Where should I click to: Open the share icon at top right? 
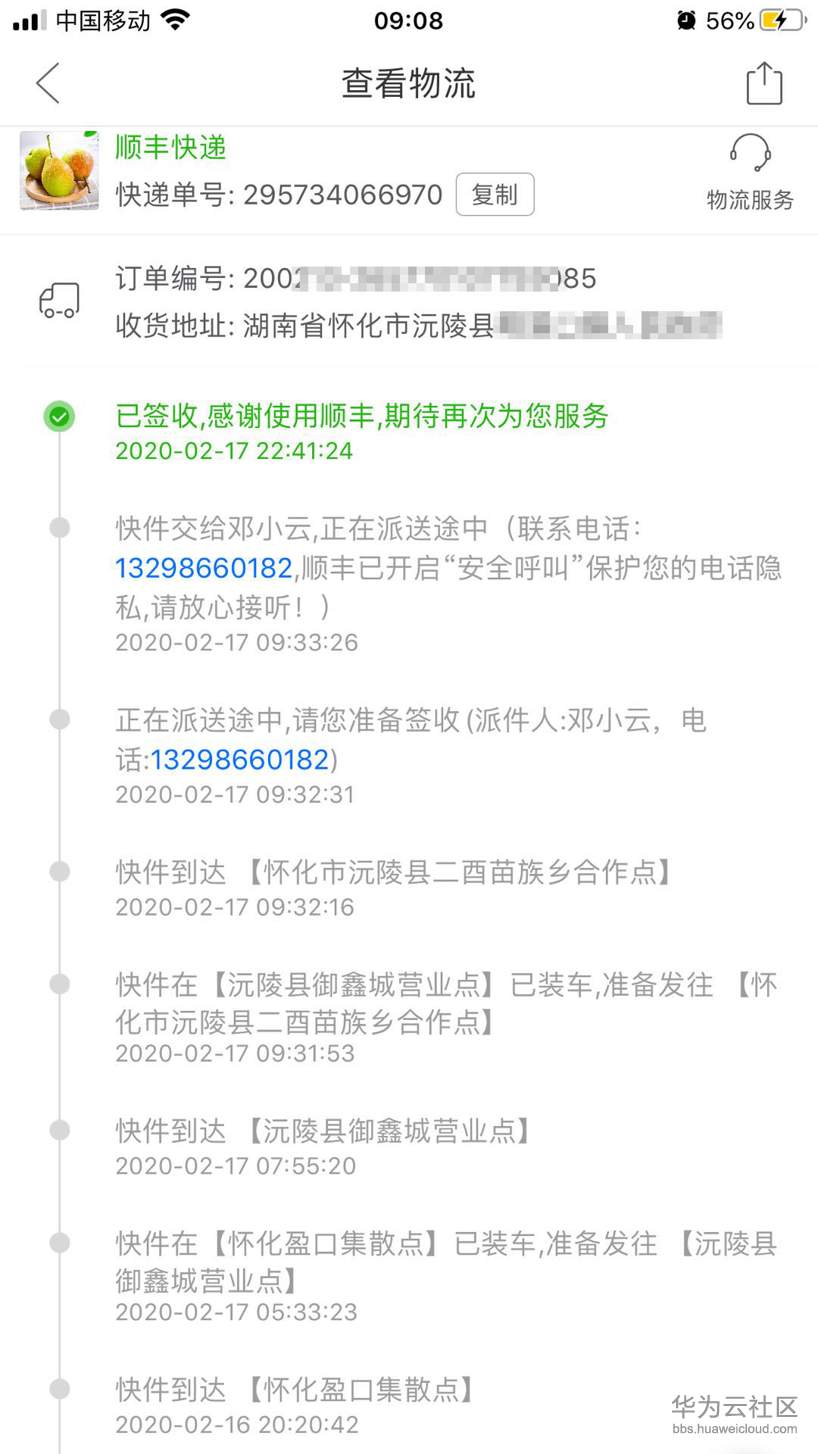pyautogui.click(x=764, y=83)
